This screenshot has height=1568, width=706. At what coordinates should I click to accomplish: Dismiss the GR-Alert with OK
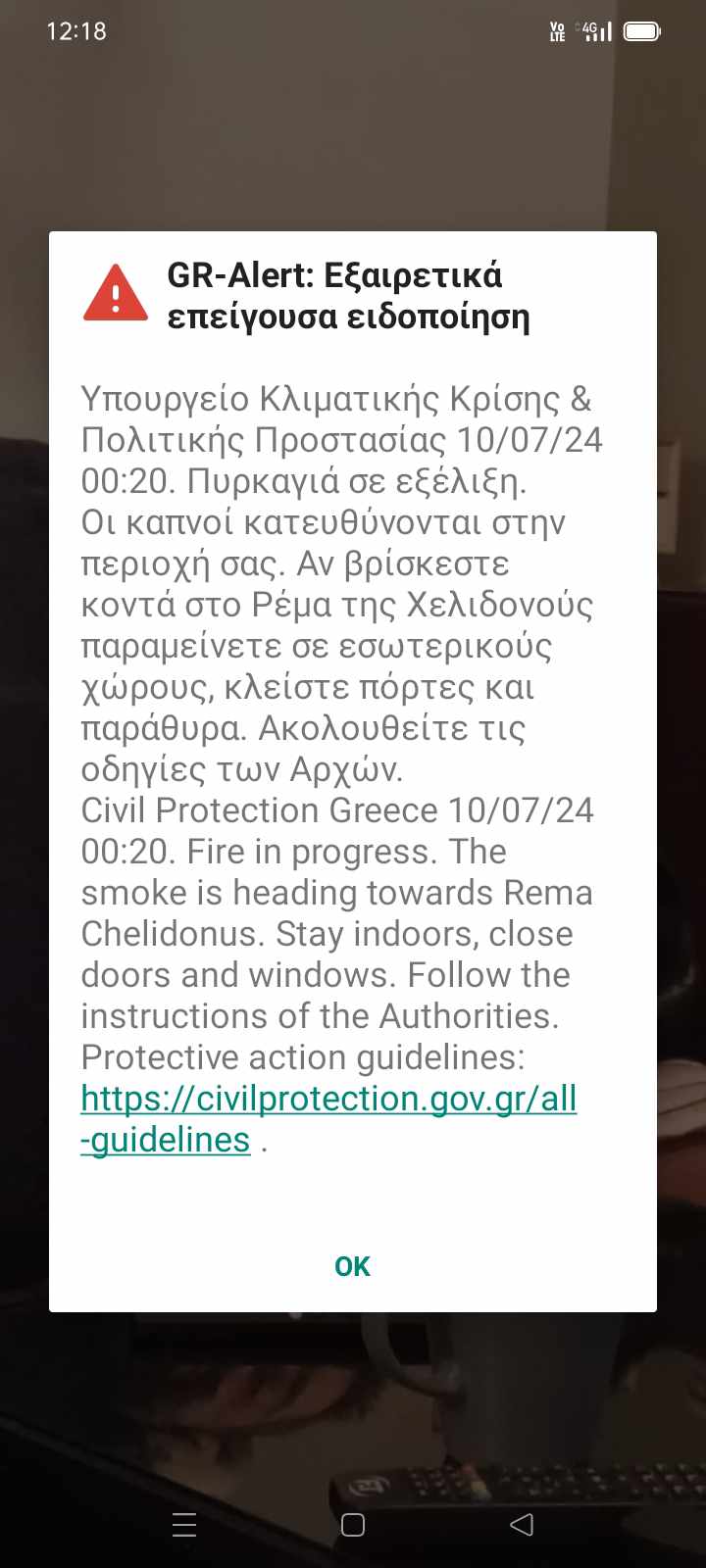point(352,1266)
